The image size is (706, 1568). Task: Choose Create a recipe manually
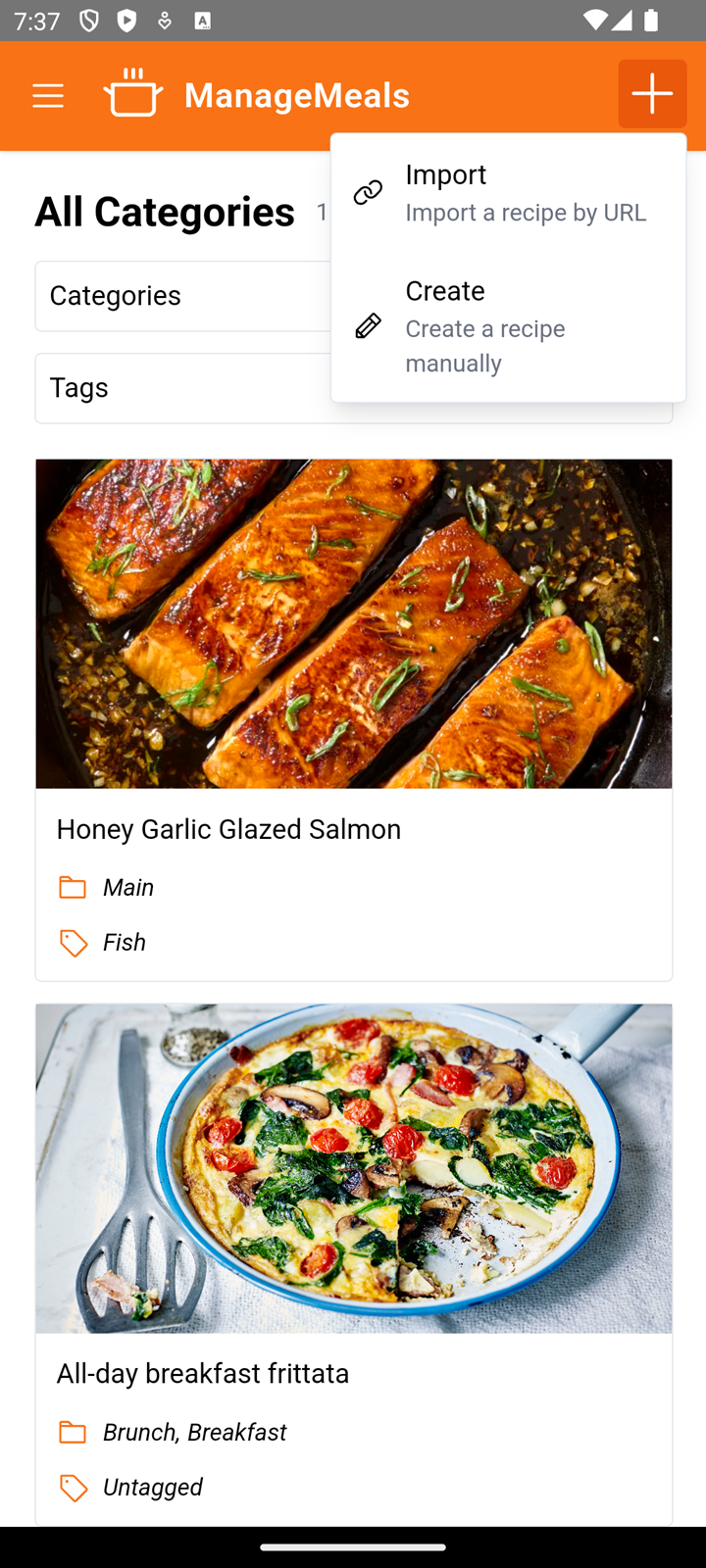pyautogui.click(x=508, y=325)
